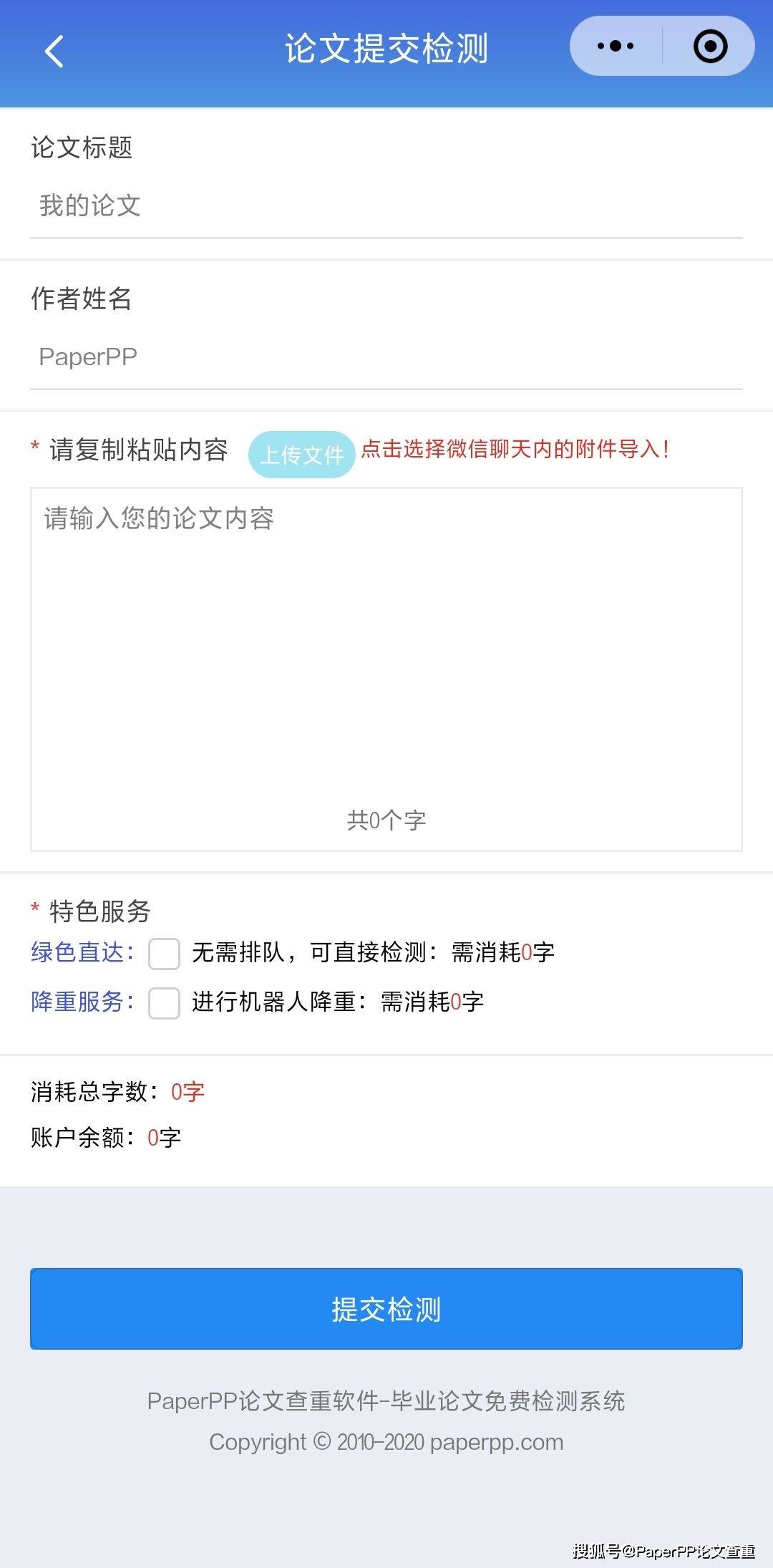The width and height of the screenshot is (773, 1568).
Task: Submit with the 提交检测 button
Action: [x=386, y=1309]
